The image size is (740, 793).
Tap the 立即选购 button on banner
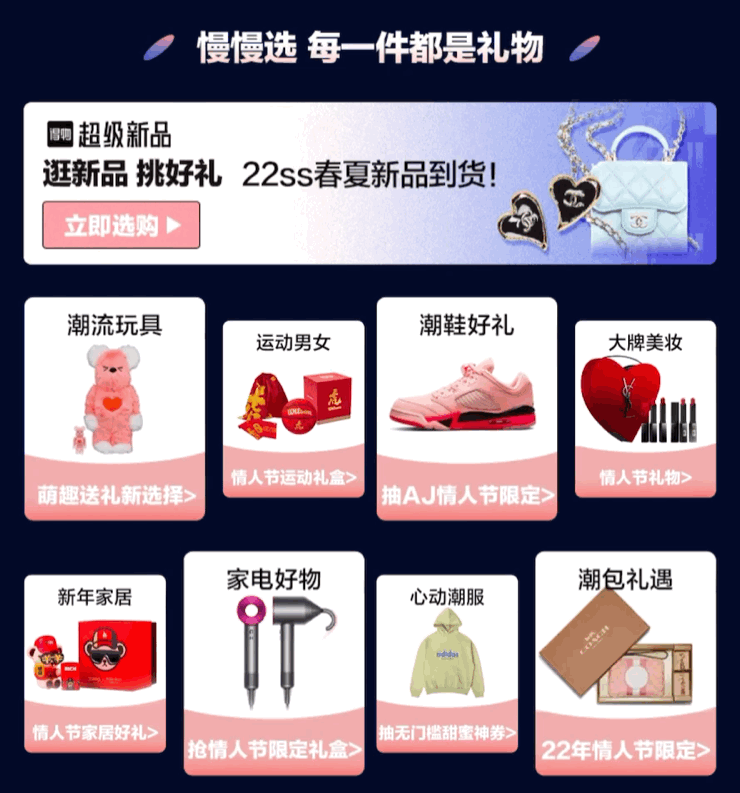(x=121, y=225)
